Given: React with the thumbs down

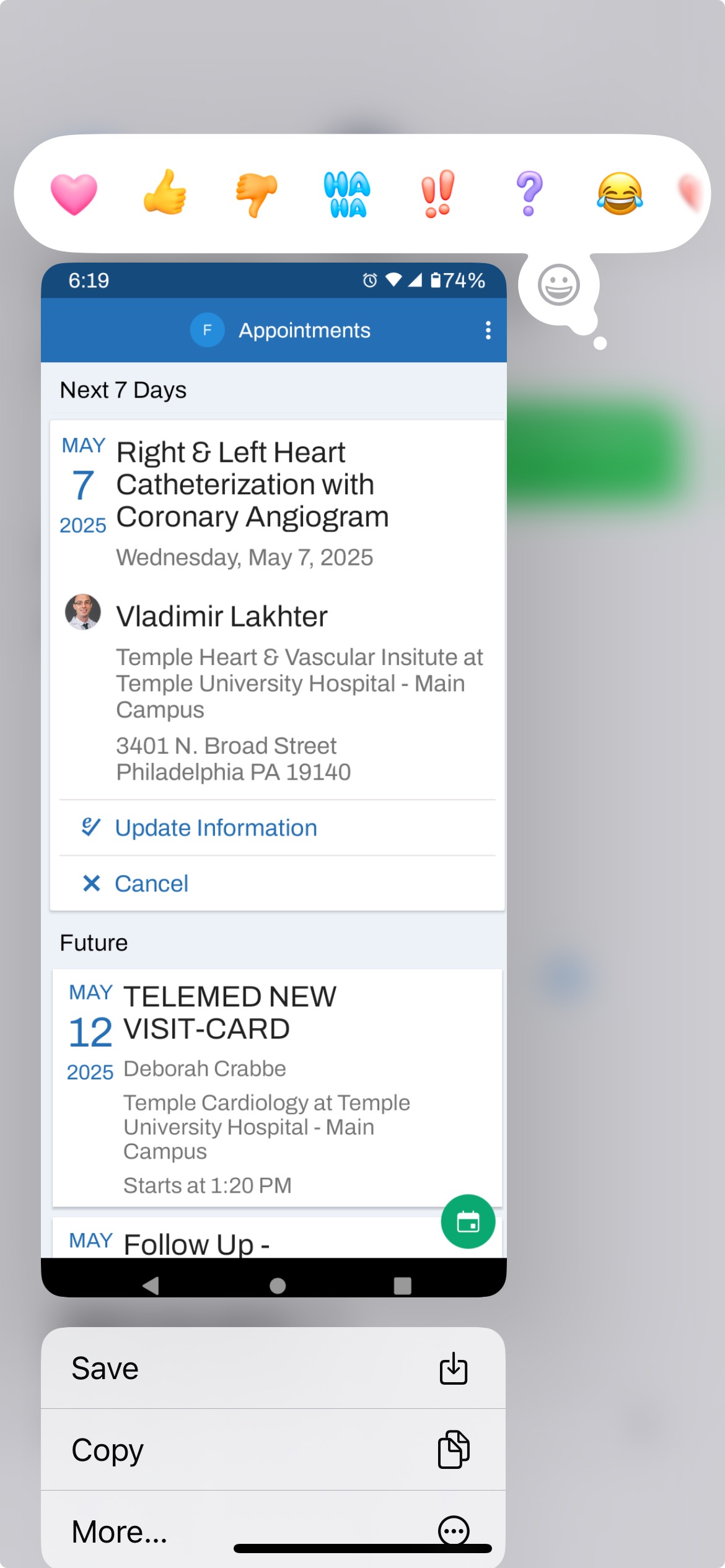Looking at the screenshot, I should point(256,194).
